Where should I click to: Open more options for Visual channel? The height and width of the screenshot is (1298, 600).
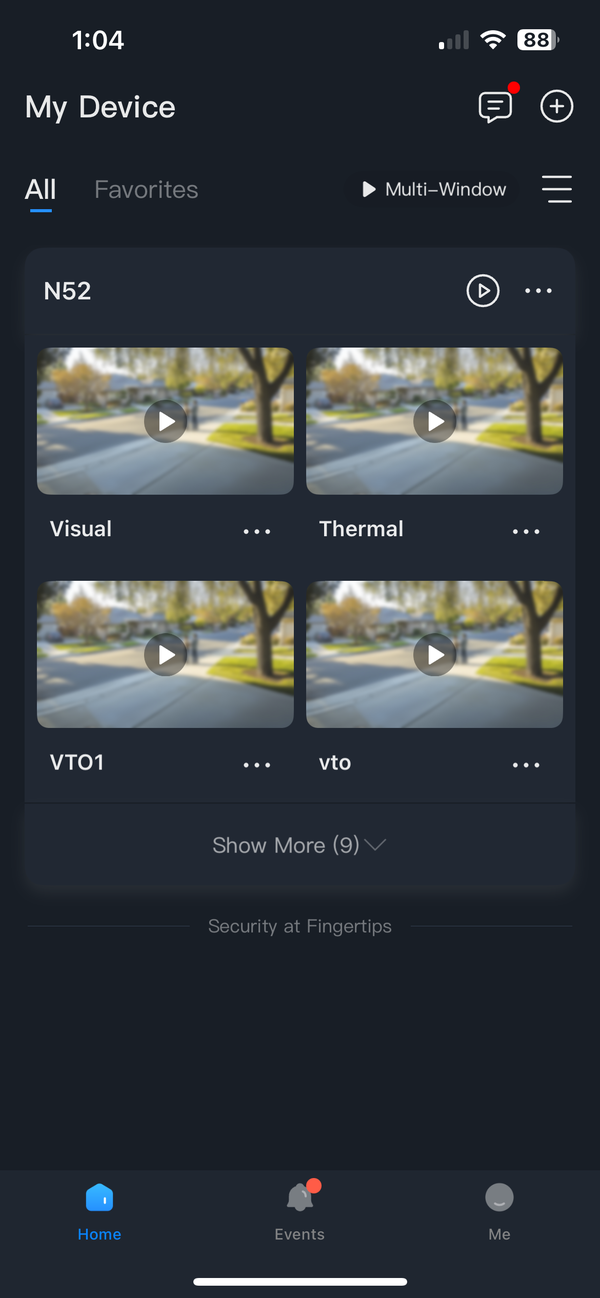[257, 531]
